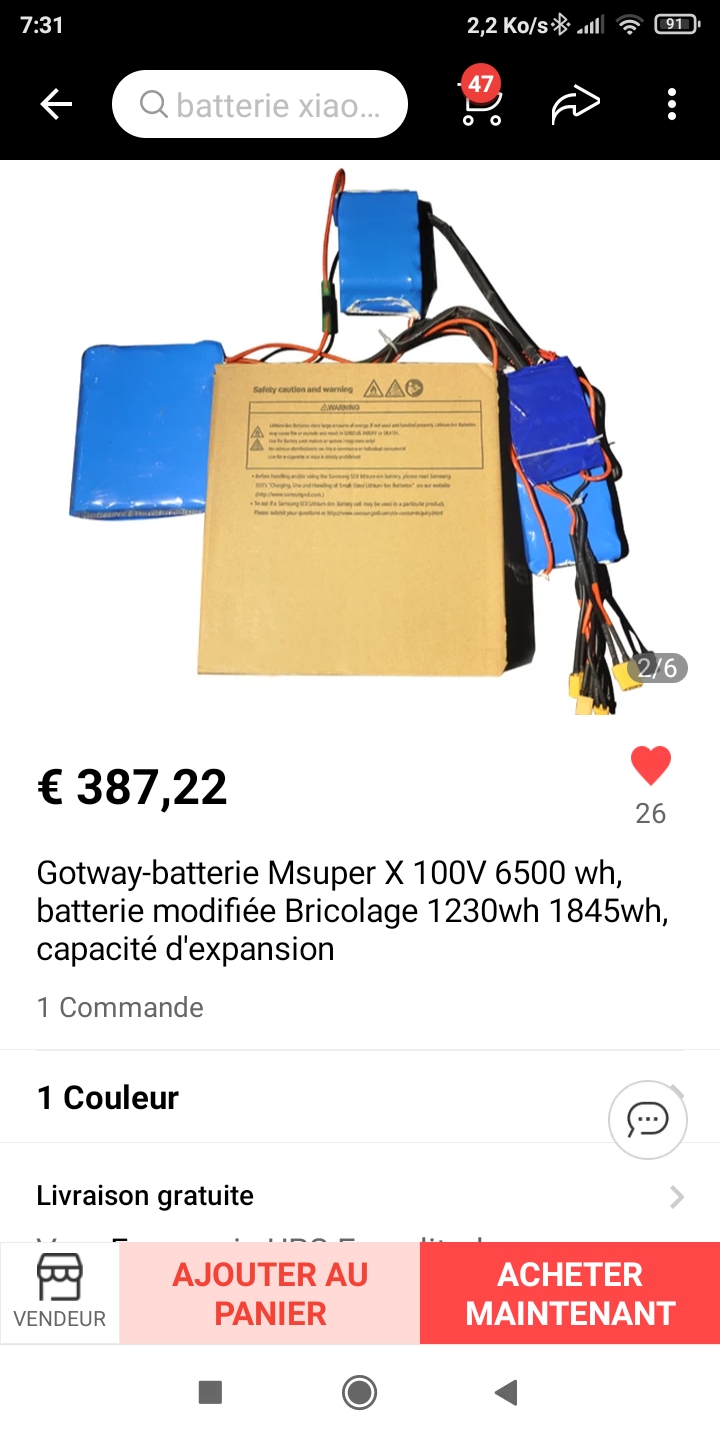
Task: Open the three-dot overflow menu
Action: pyautogui.click(x=672, y=104)
